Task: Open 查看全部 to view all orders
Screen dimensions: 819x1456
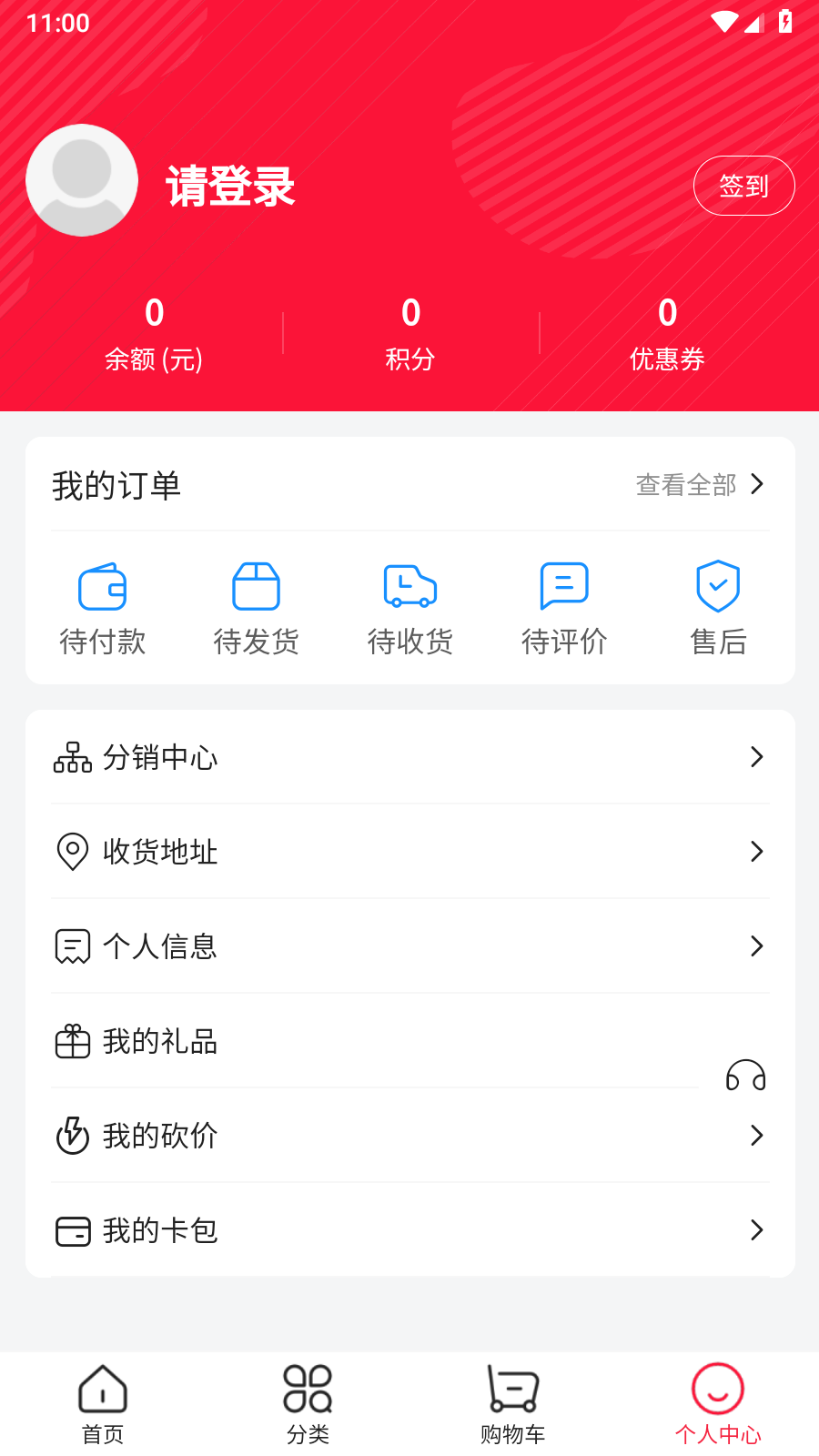Action: pyautogui.click(x=687, y=485)
